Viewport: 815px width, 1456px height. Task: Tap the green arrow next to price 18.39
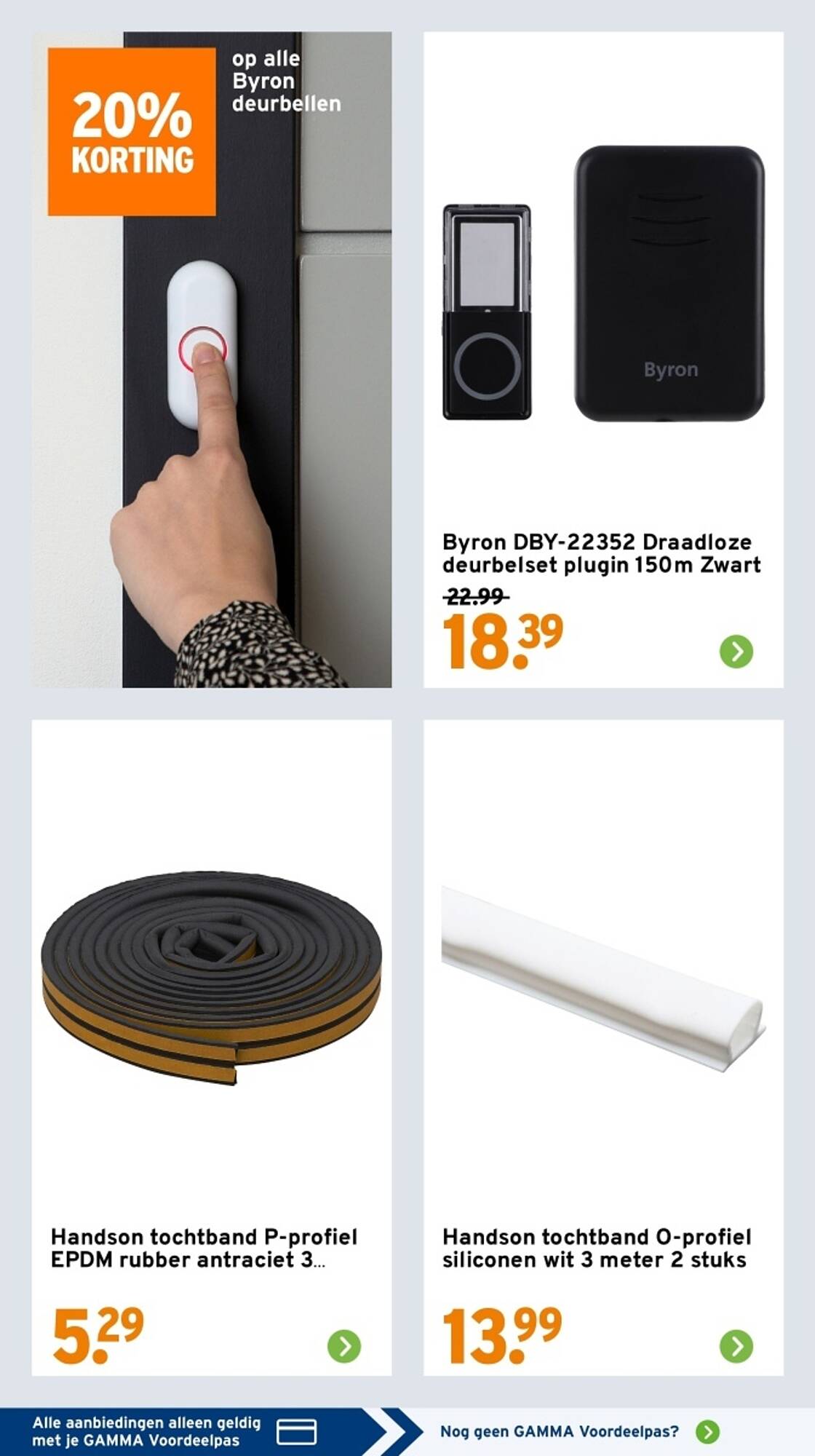coord(736,651)
